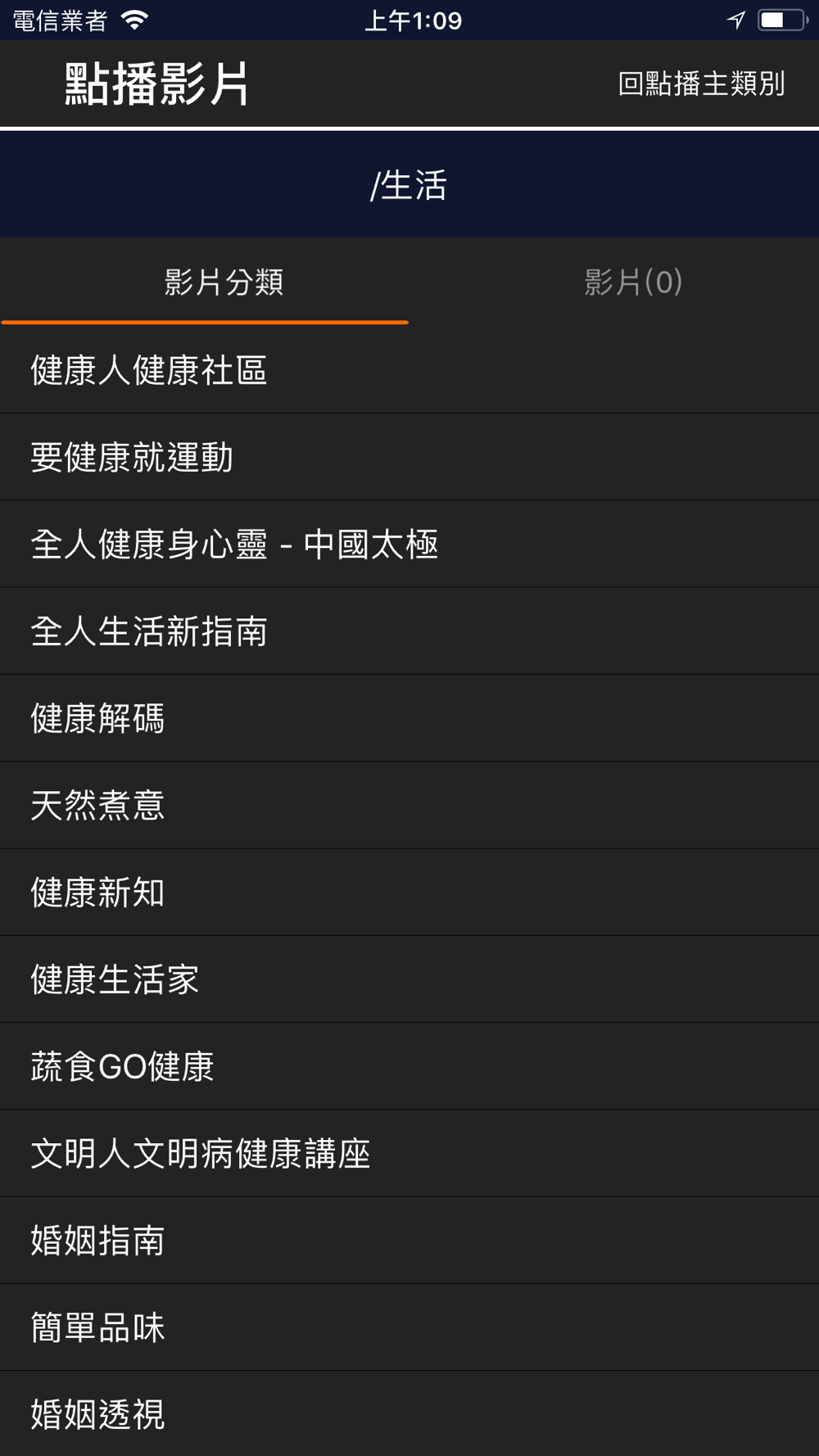Screen dimensions: 819x1456
Task: Open 健康生活家 category
Action: (x=409, y=979)
